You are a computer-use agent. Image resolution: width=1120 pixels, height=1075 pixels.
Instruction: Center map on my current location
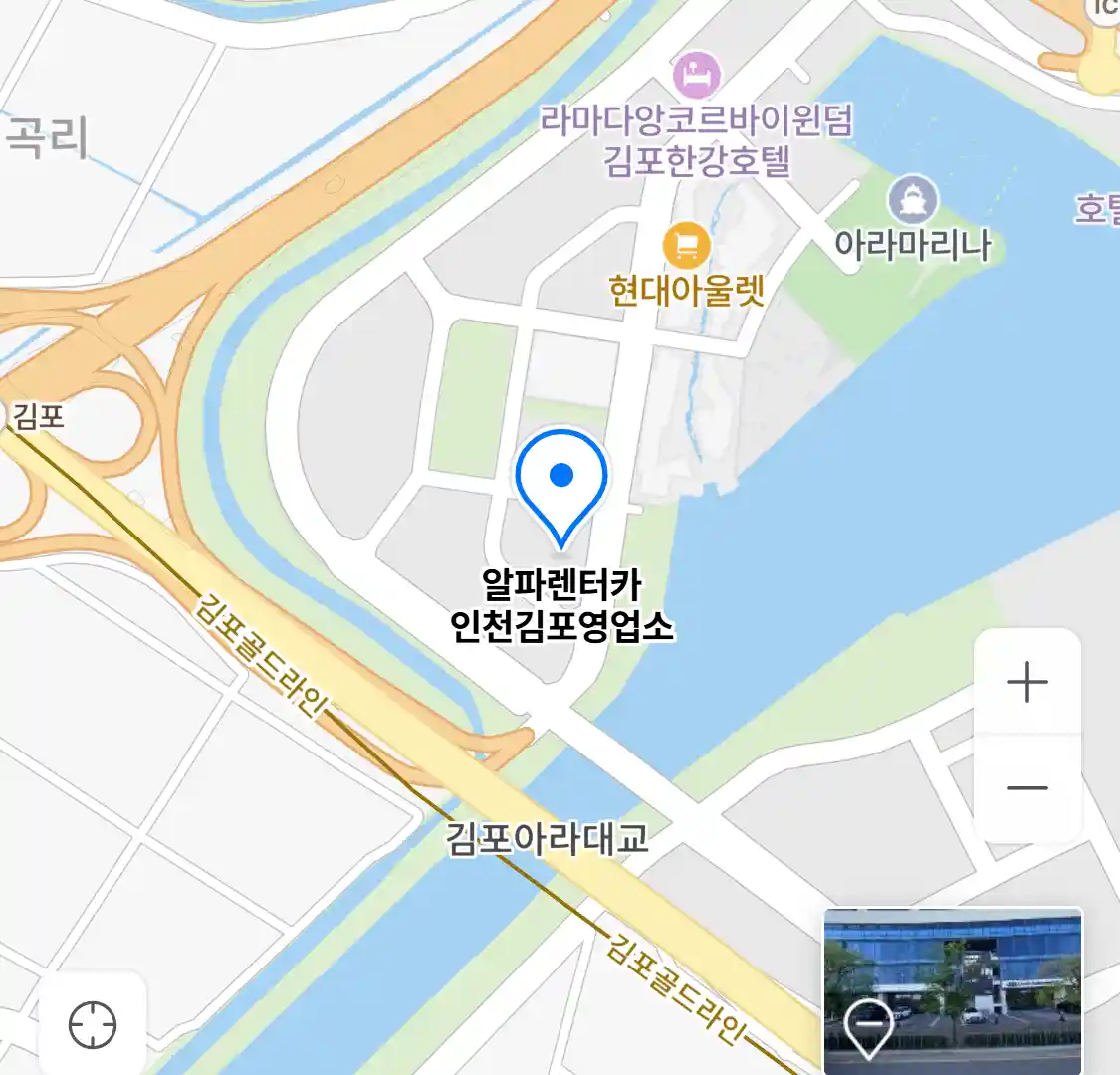(x=93, y=1024)
